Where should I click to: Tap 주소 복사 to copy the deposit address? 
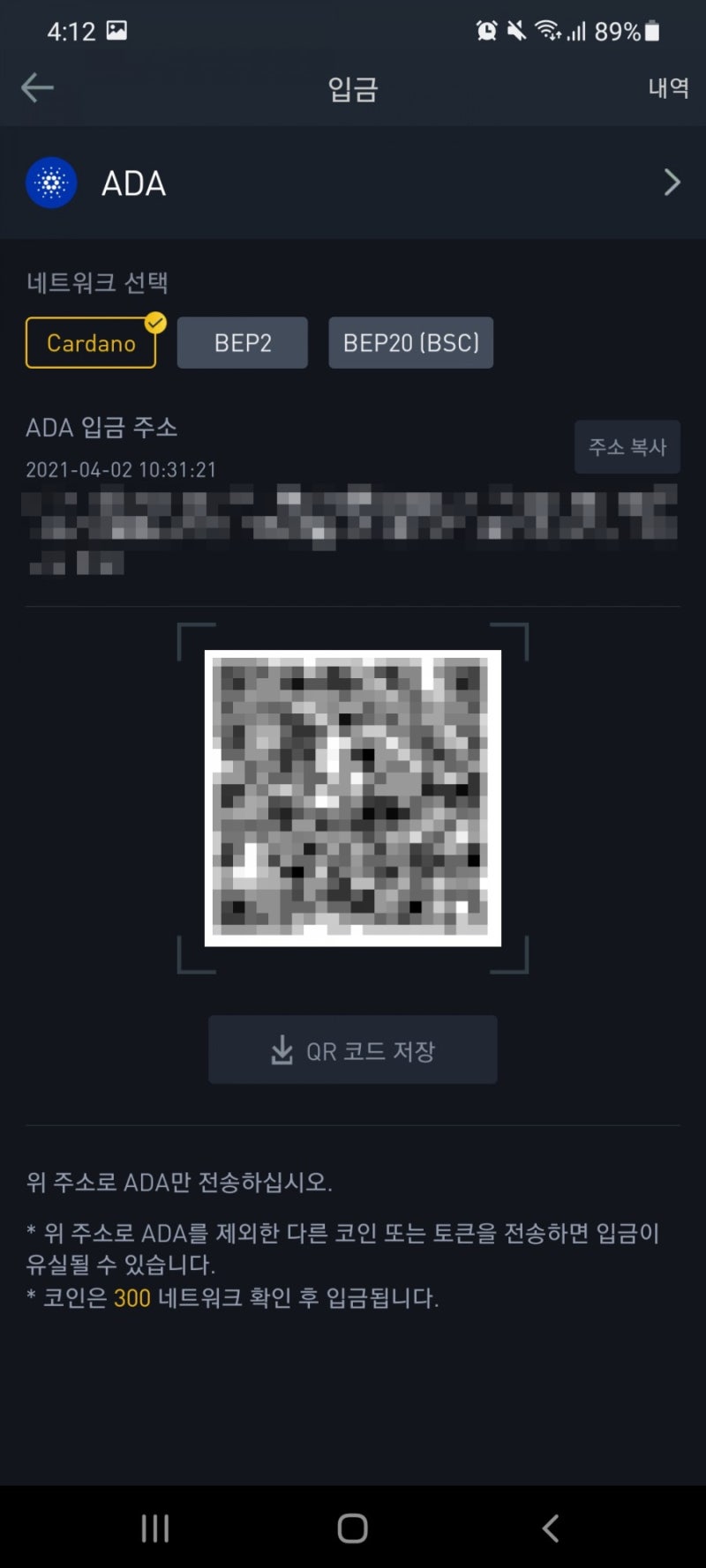(627, 447)
